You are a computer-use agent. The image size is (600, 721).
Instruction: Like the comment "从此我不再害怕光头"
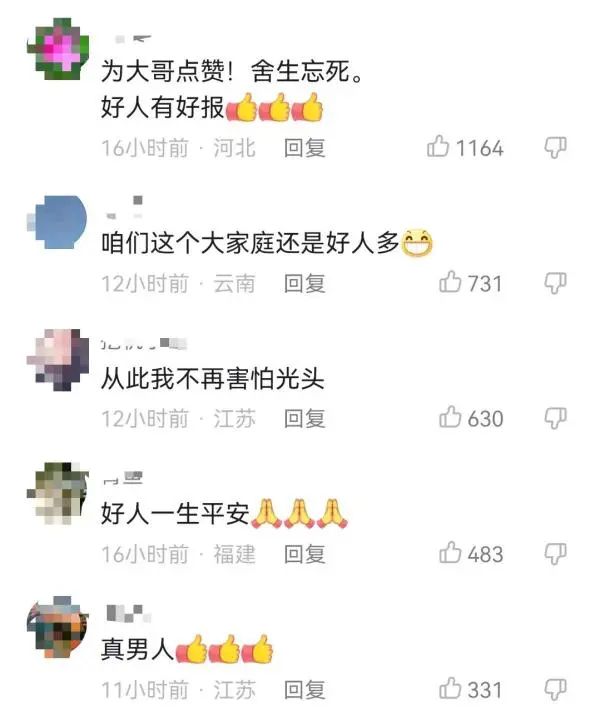pyautogui.click(x=450, y=418)
